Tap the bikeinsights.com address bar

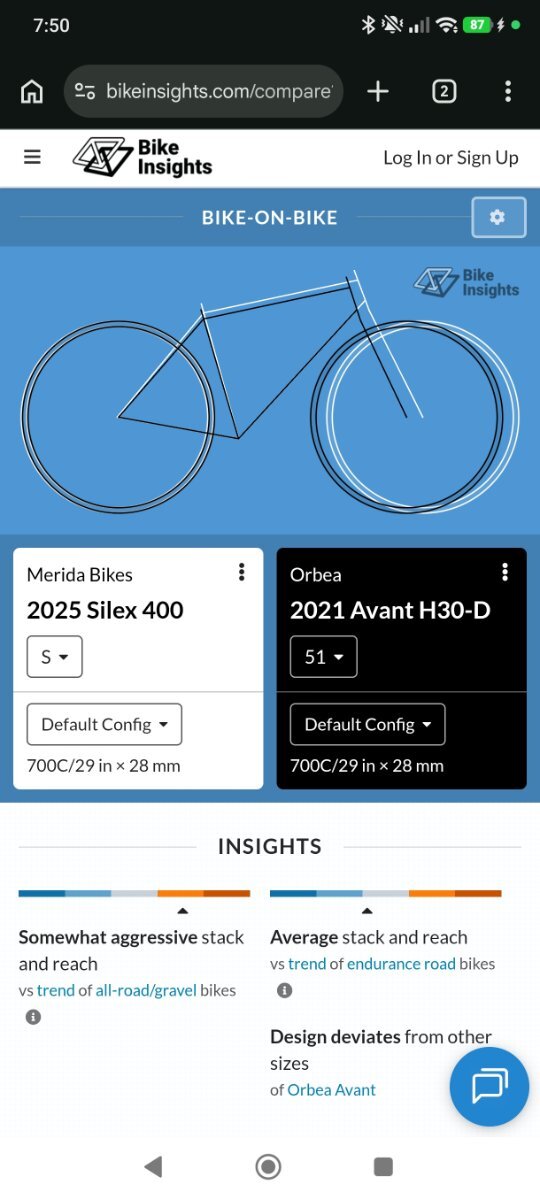[204, 92]
